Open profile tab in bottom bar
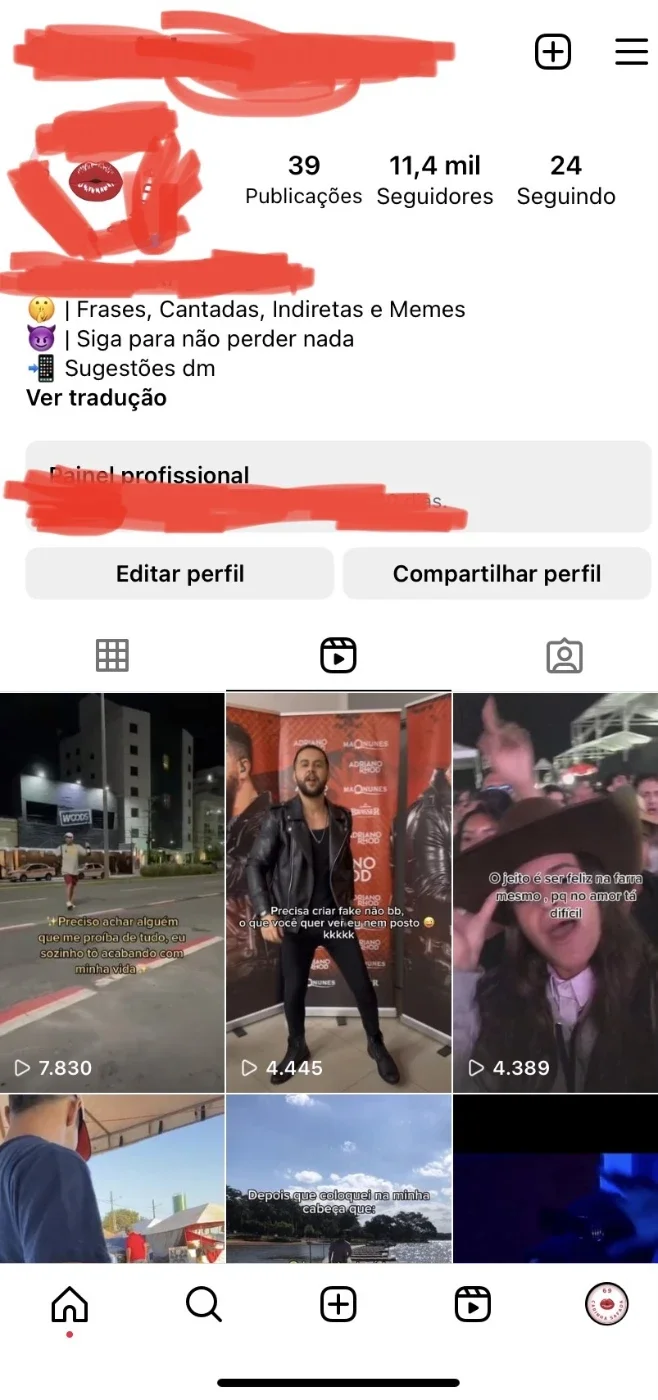The height and width of the screenshot is (1400, 658). pyautogui.click(x=606, y=1304)
